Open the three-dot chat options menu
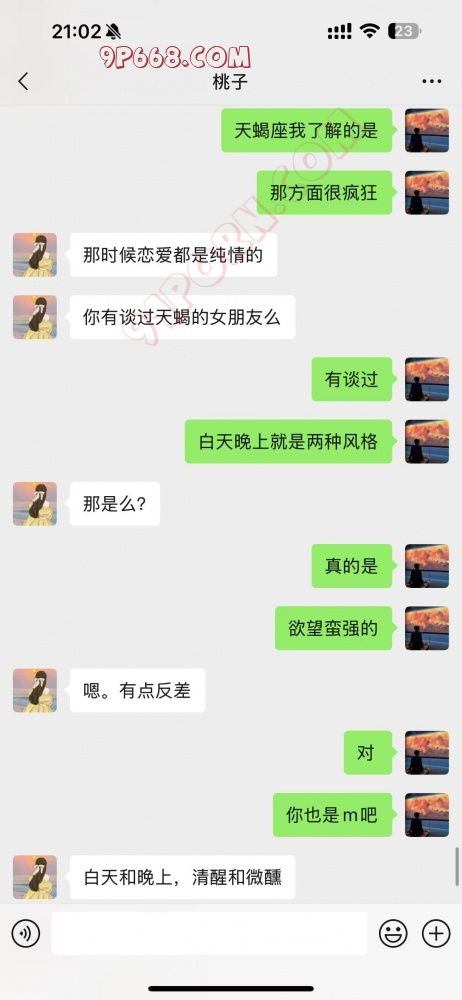 coord(432,82)
